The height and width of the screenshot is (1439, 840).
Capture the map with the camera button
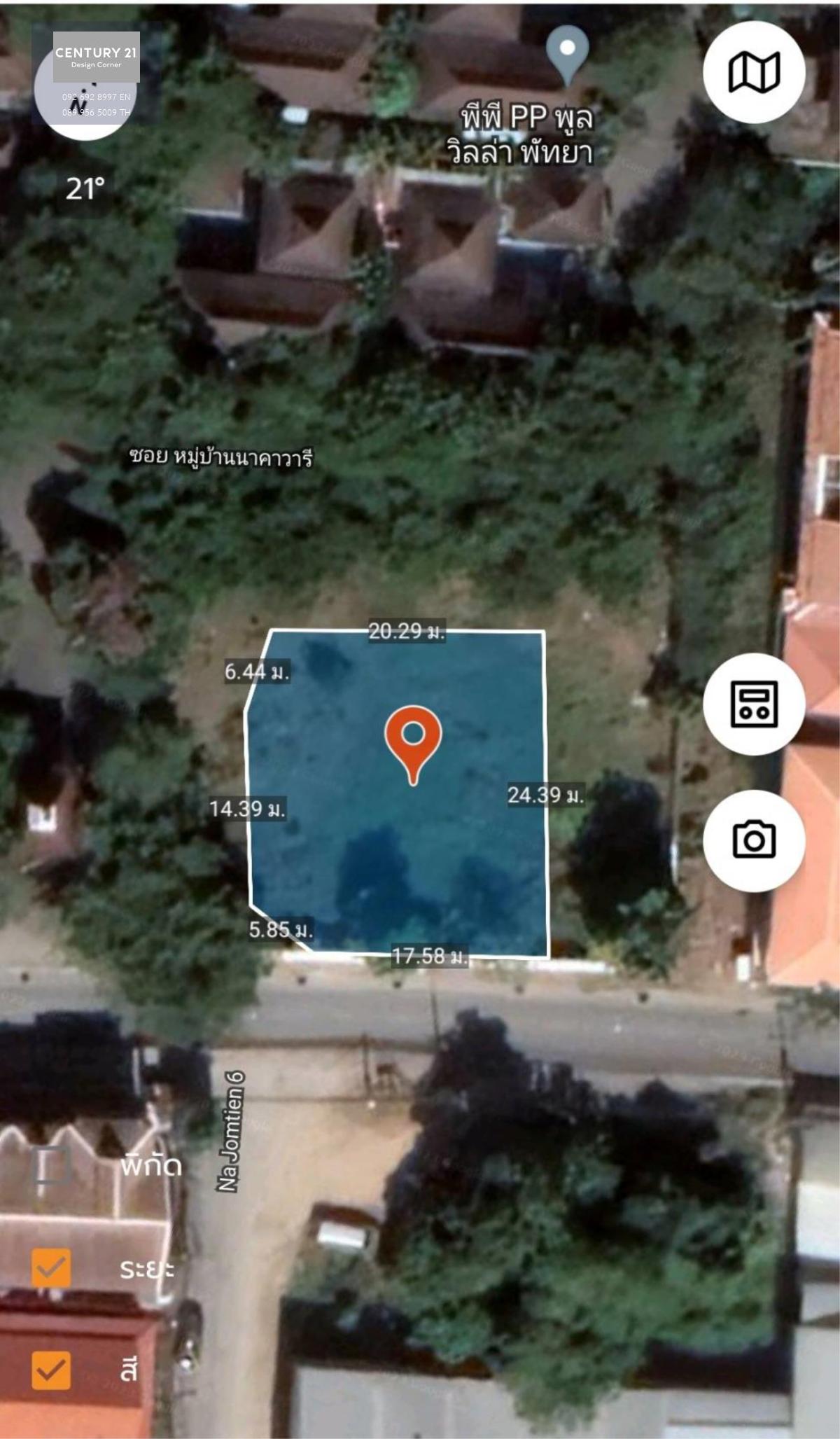click(x=754, y=840)
